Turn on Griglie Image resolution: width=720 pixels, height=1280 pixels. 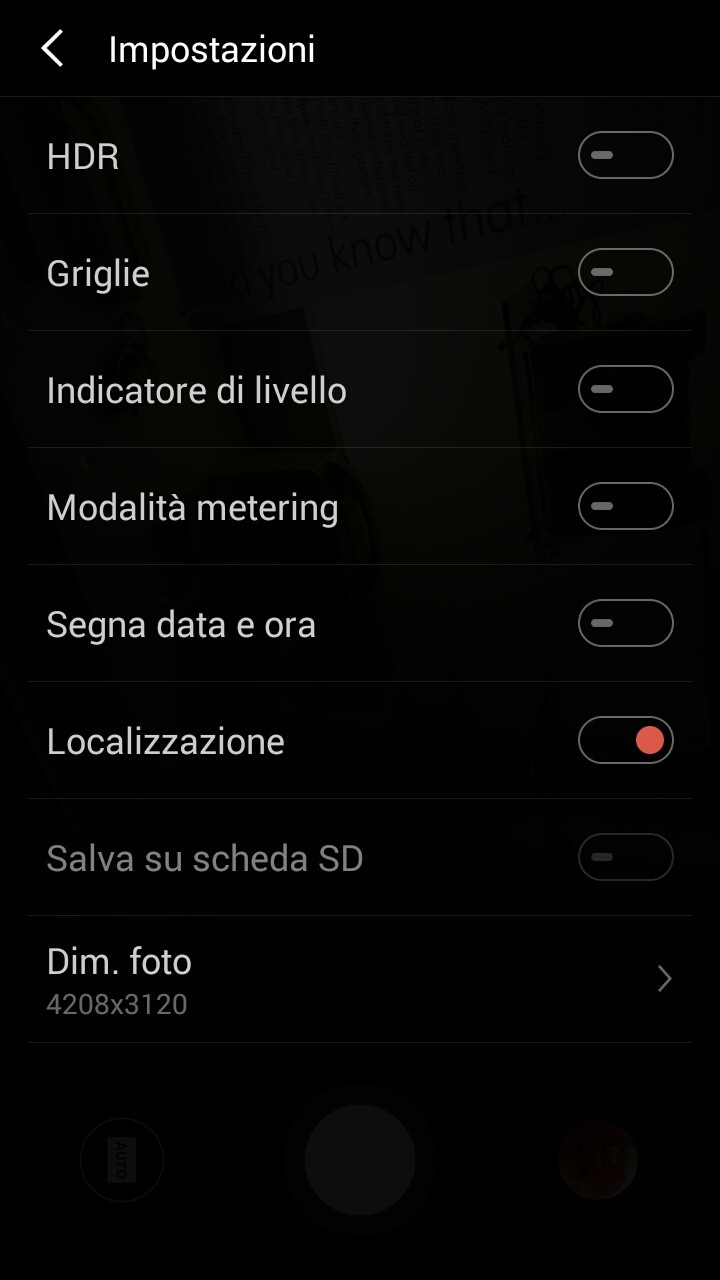(626, 272)
